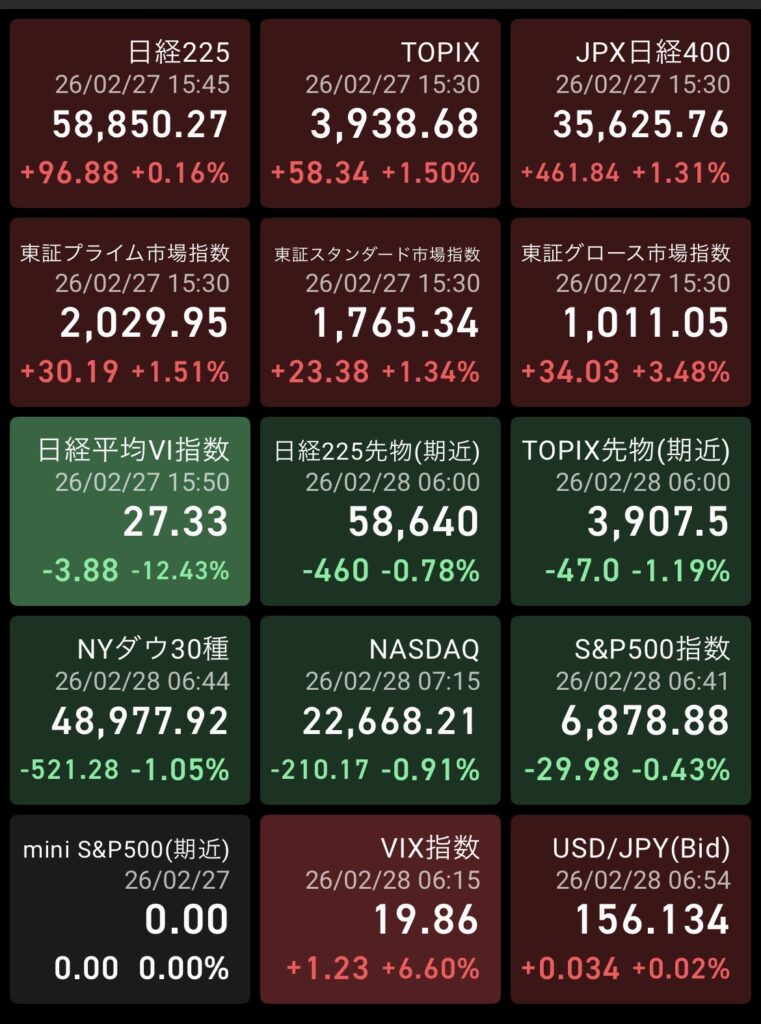761x1024 pixels.
Task: Select the NYダウ30種 tile
Action: 130,710
